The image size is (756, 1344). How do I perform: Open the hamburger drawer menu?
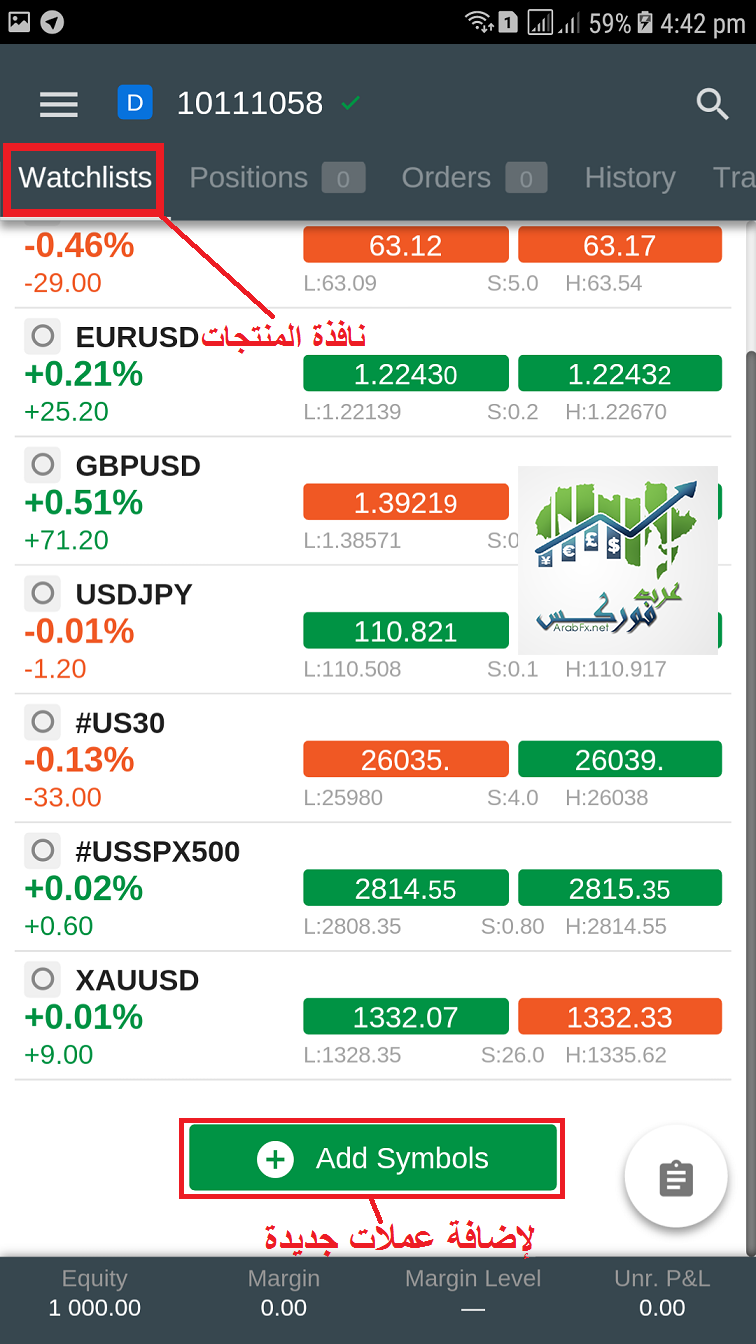(x=59, y=104)
